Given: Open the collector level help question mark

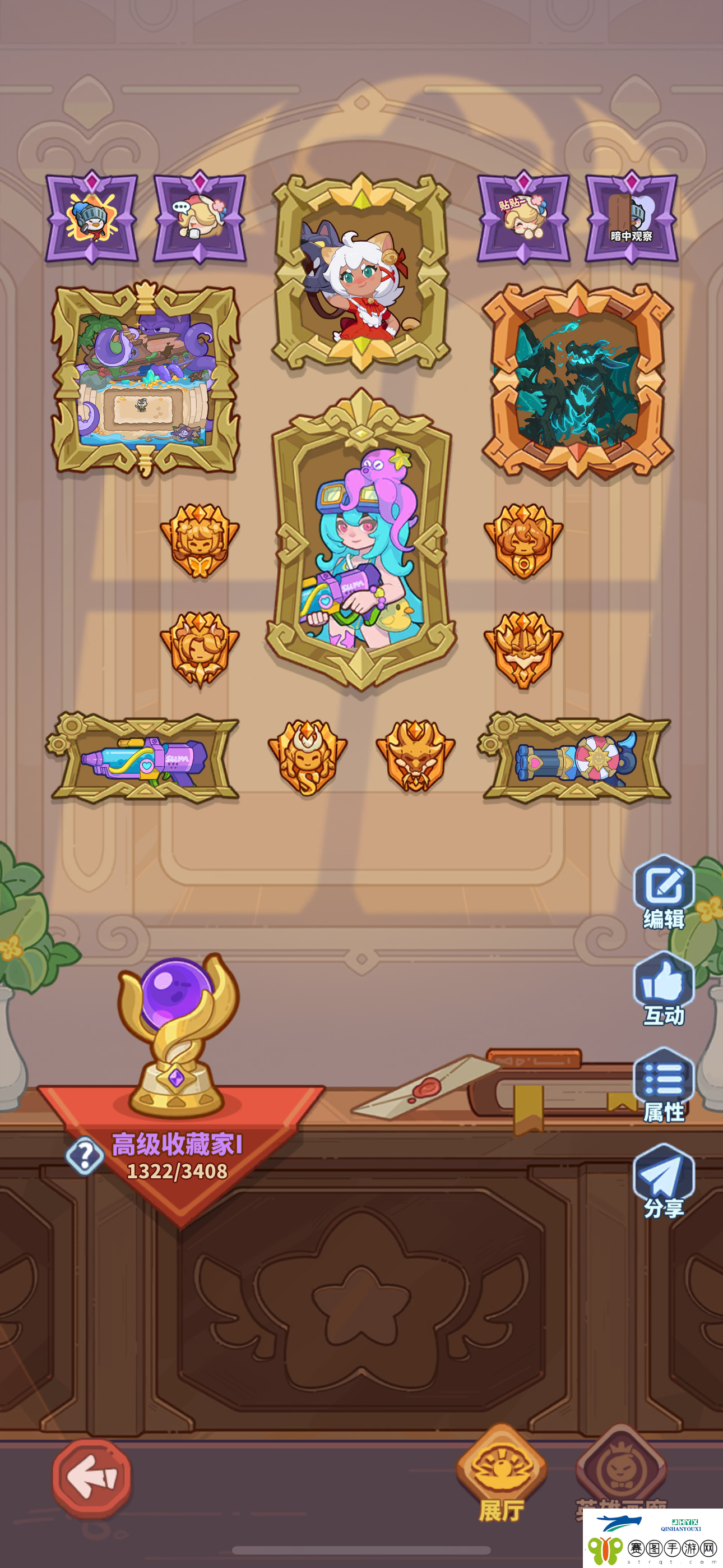Looking at the screenshot, I should 85,1155.
